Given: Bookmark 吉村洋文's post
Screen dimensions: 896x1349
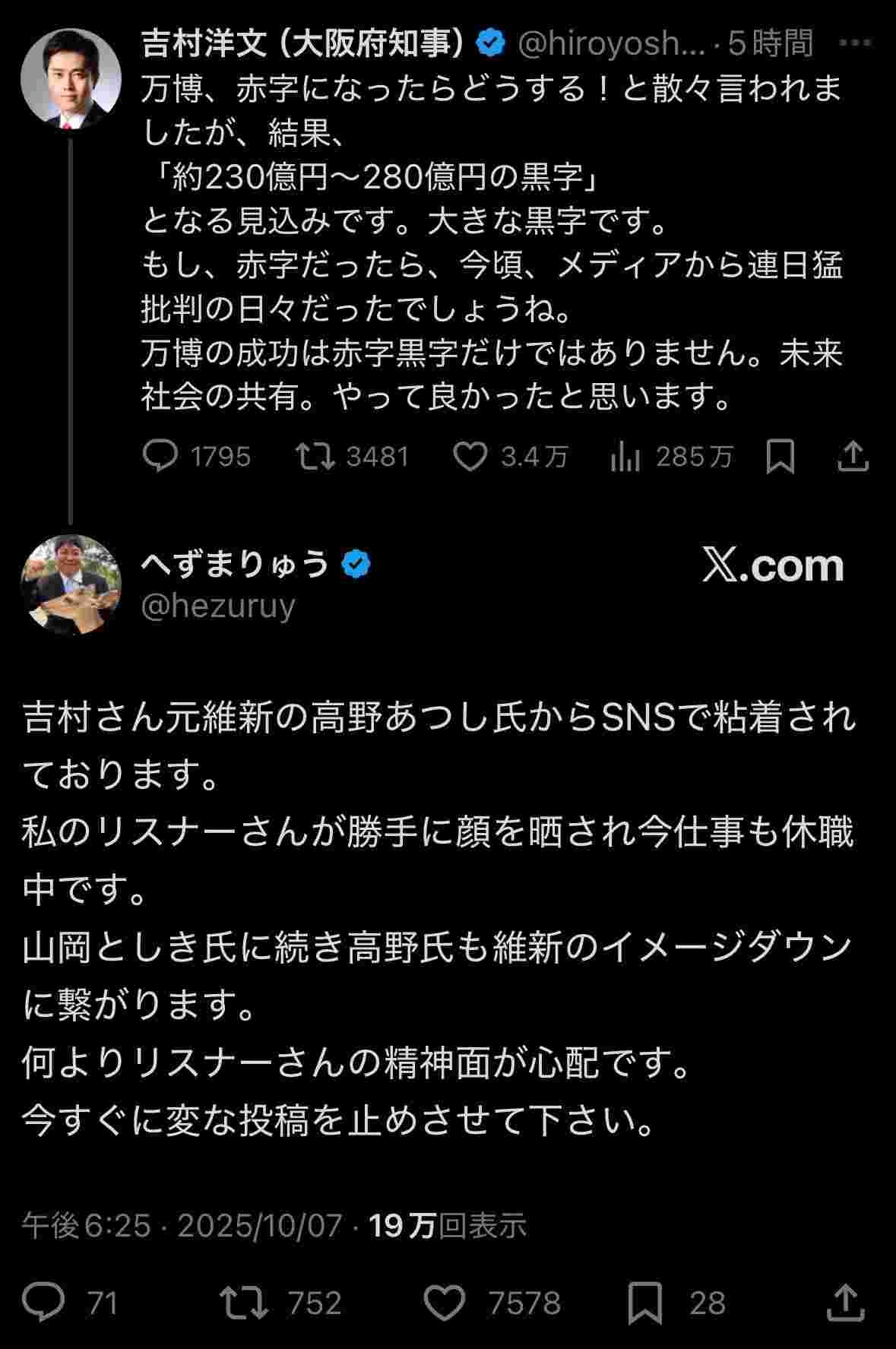Looking at the screenshot, I should coord(780,457).
